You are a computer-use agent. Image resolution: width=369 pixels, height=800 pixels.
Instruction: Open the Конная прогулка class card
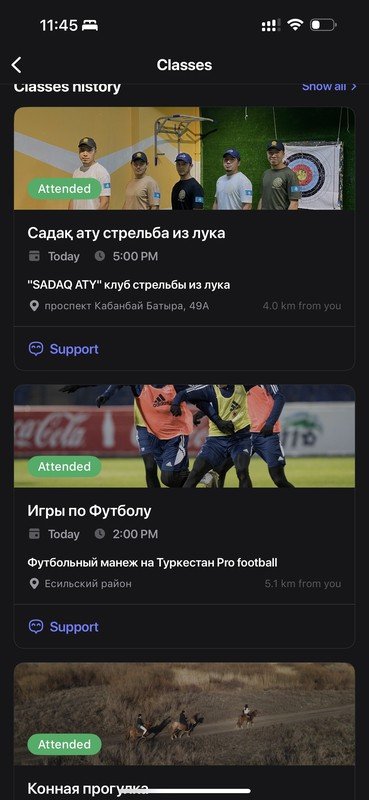[x=184, y=731]
